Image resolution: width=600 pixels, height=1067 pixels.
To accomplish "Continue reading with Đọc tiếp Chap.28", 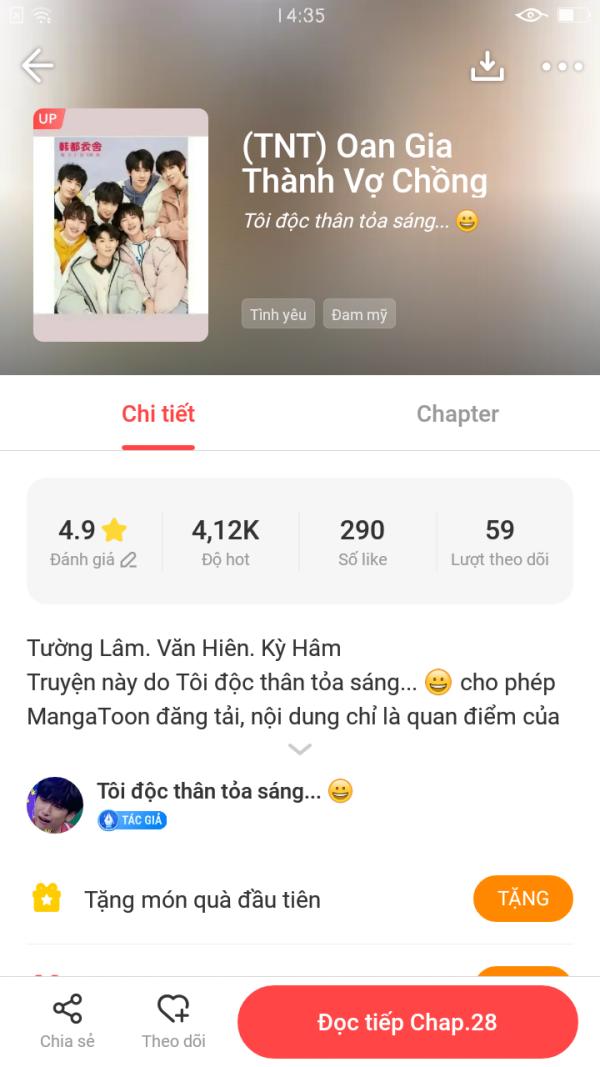I will (407, 1022).
